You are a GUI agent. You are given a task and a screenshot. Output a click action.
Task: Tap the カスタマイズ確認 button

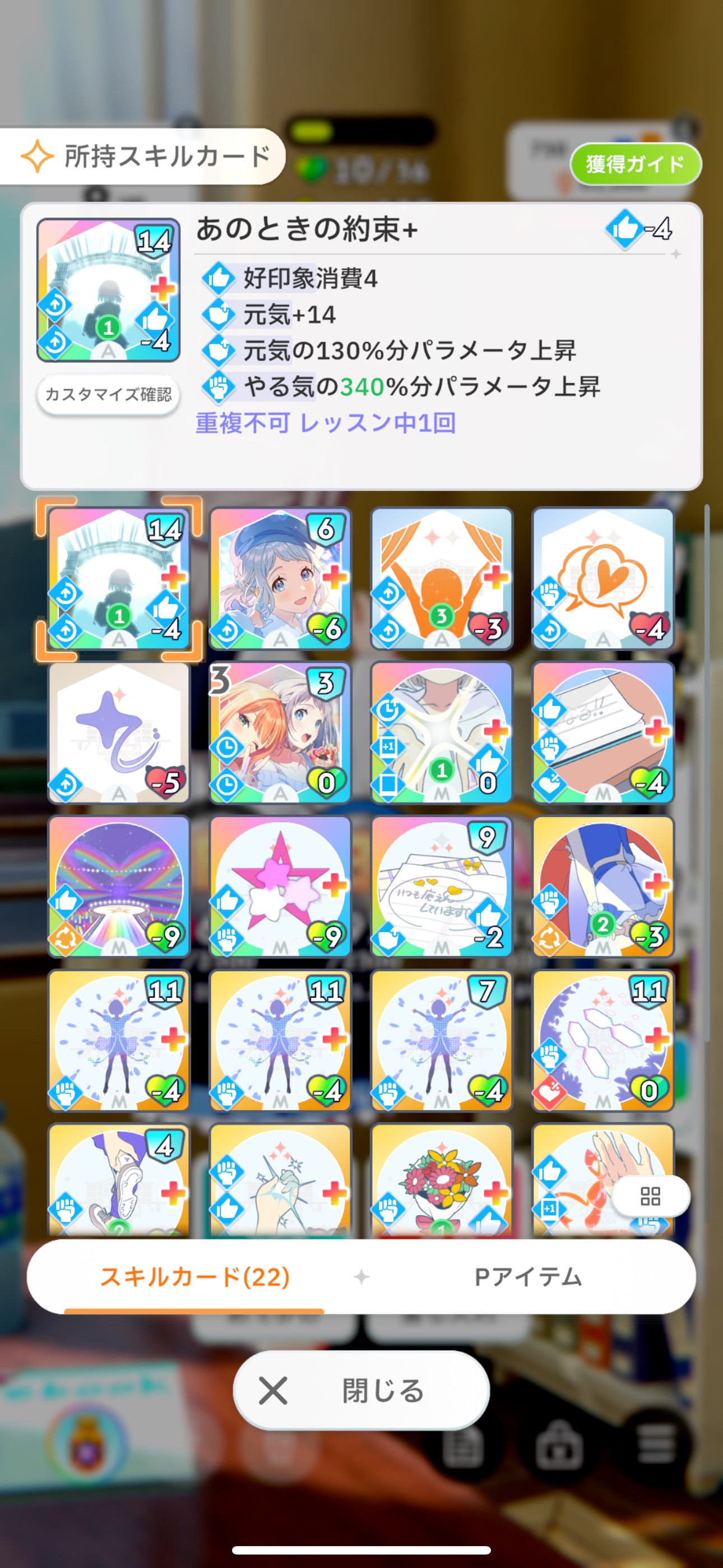click(x=108, y=394)
